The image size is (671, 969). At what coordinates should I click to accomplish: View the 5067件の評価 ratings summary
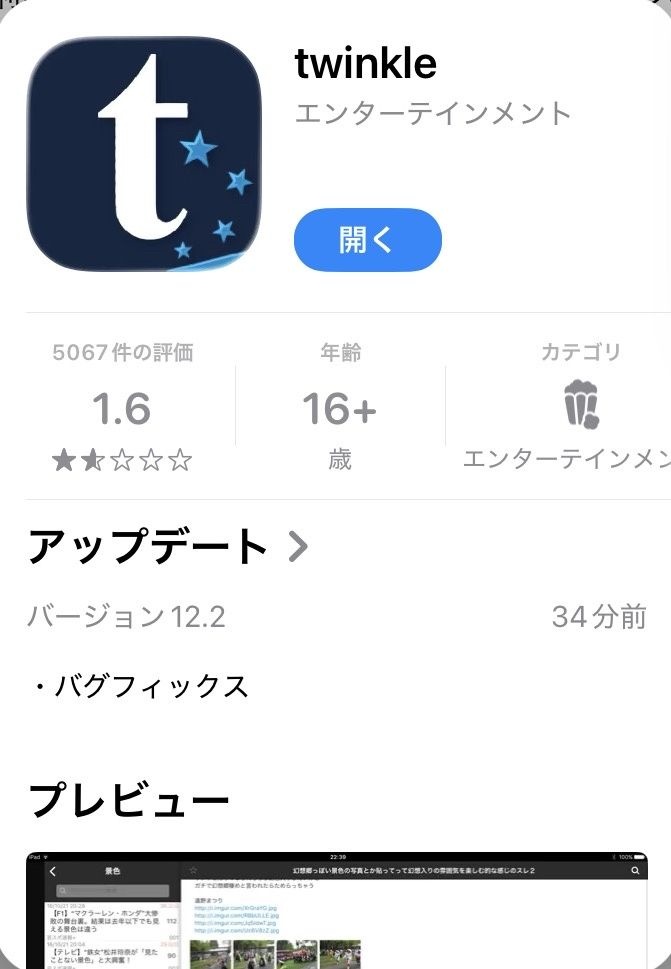[122, 408]
